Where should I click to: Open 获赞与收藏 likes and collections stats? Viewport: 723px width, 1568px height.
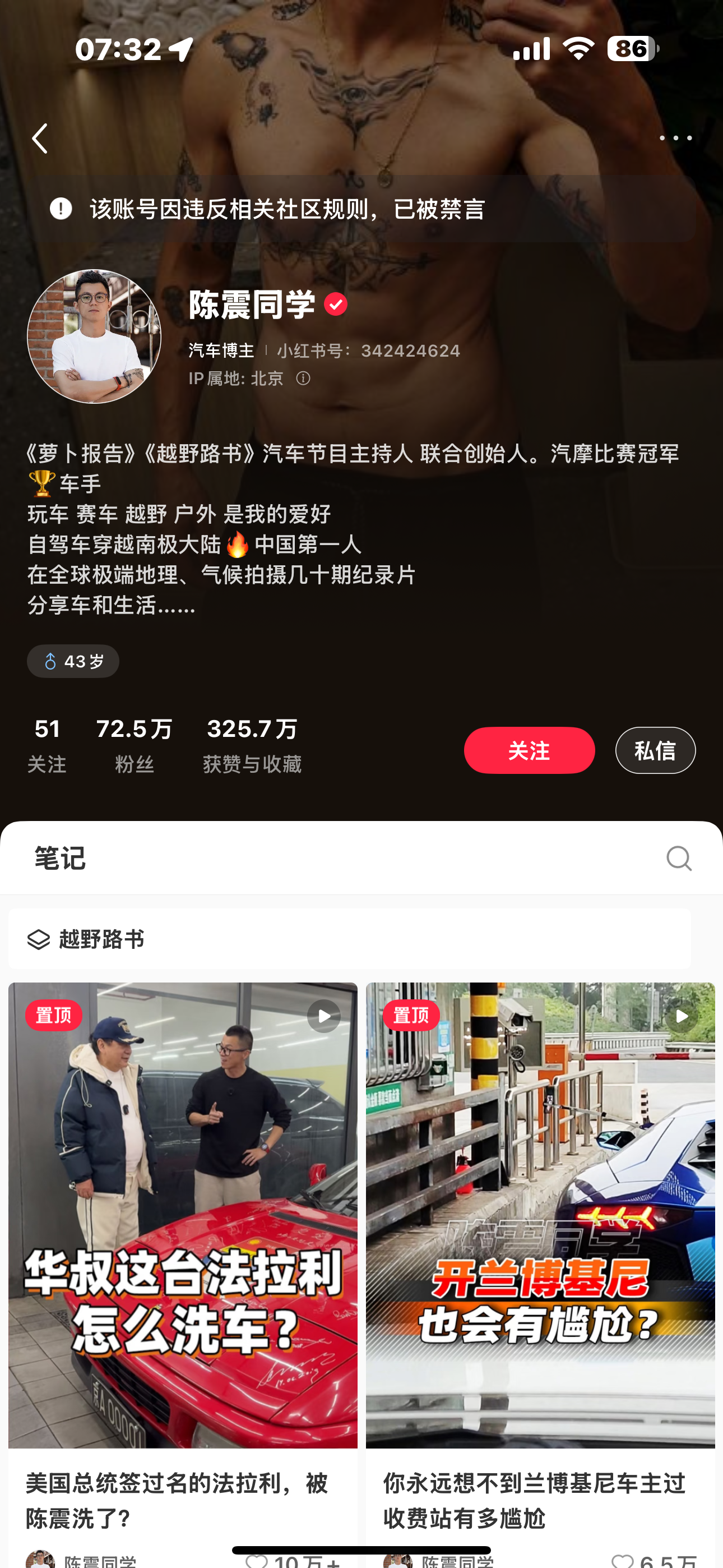click(x=252, y=744)
